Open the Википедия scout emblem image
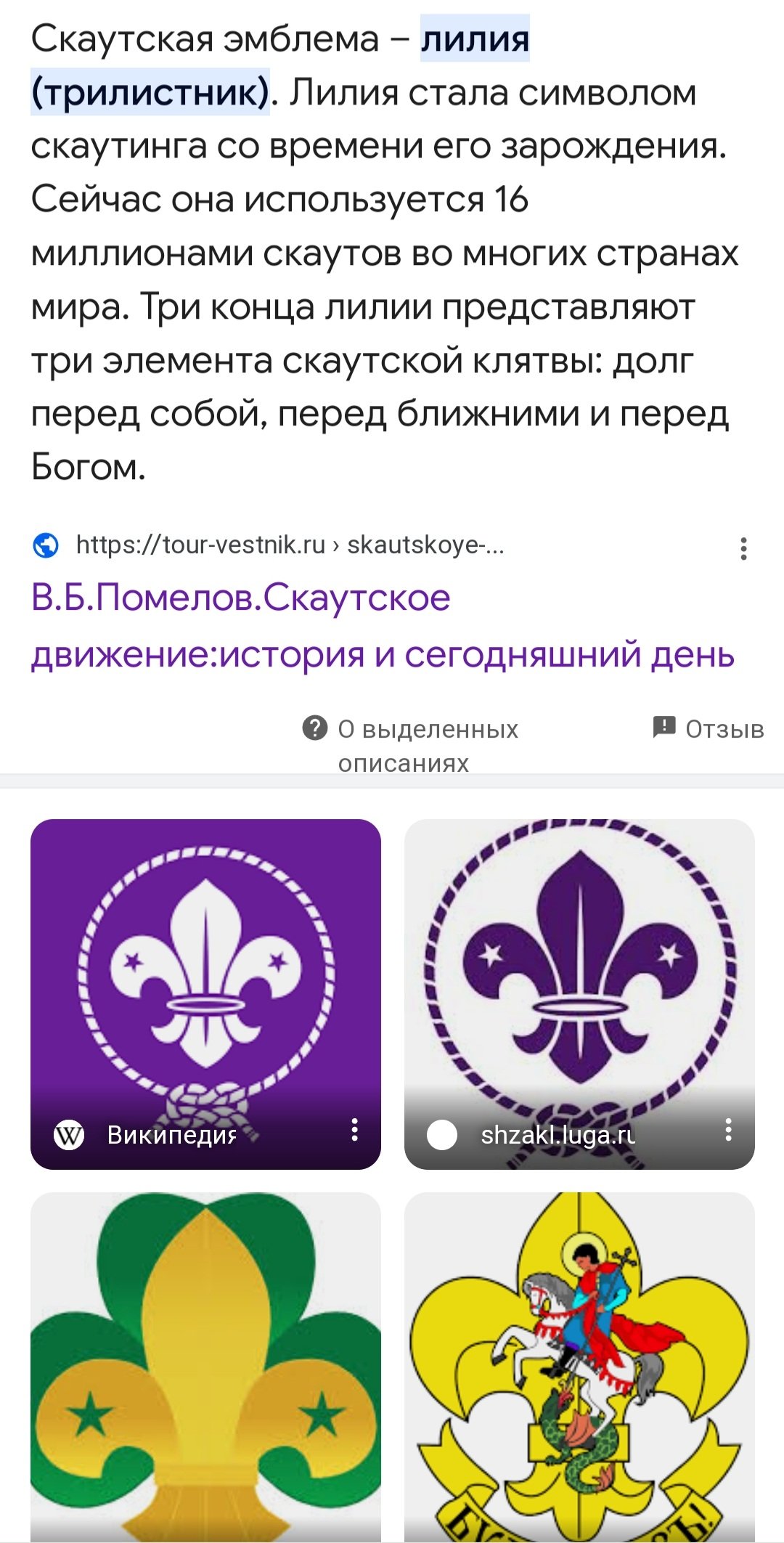The width and height of the screenshot is (784, 1543). click(205, 994)
